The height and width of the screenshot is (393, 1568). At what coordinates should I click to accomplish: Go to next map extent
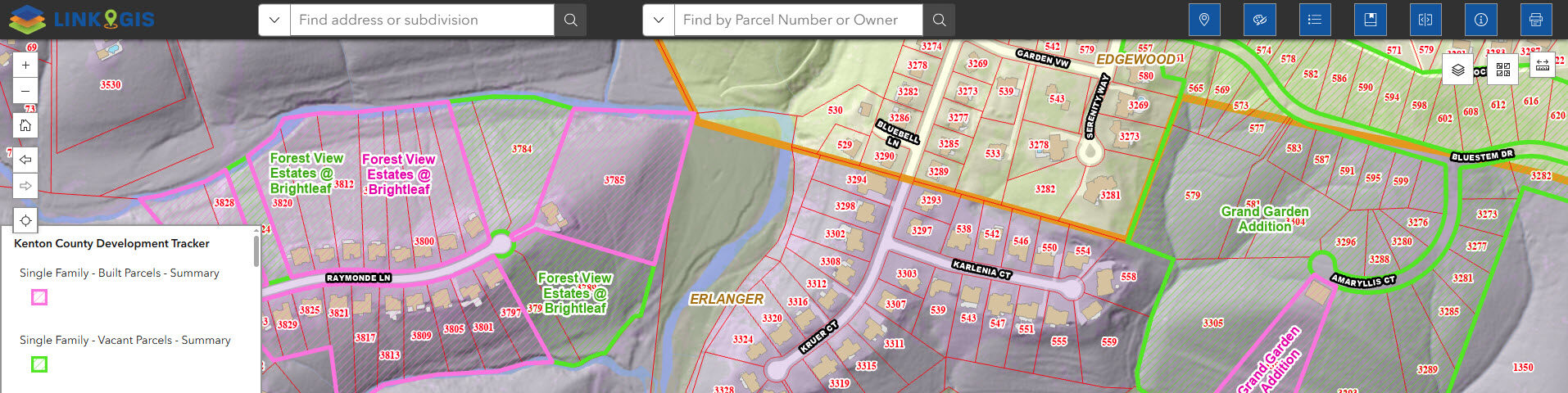(25, 186)
